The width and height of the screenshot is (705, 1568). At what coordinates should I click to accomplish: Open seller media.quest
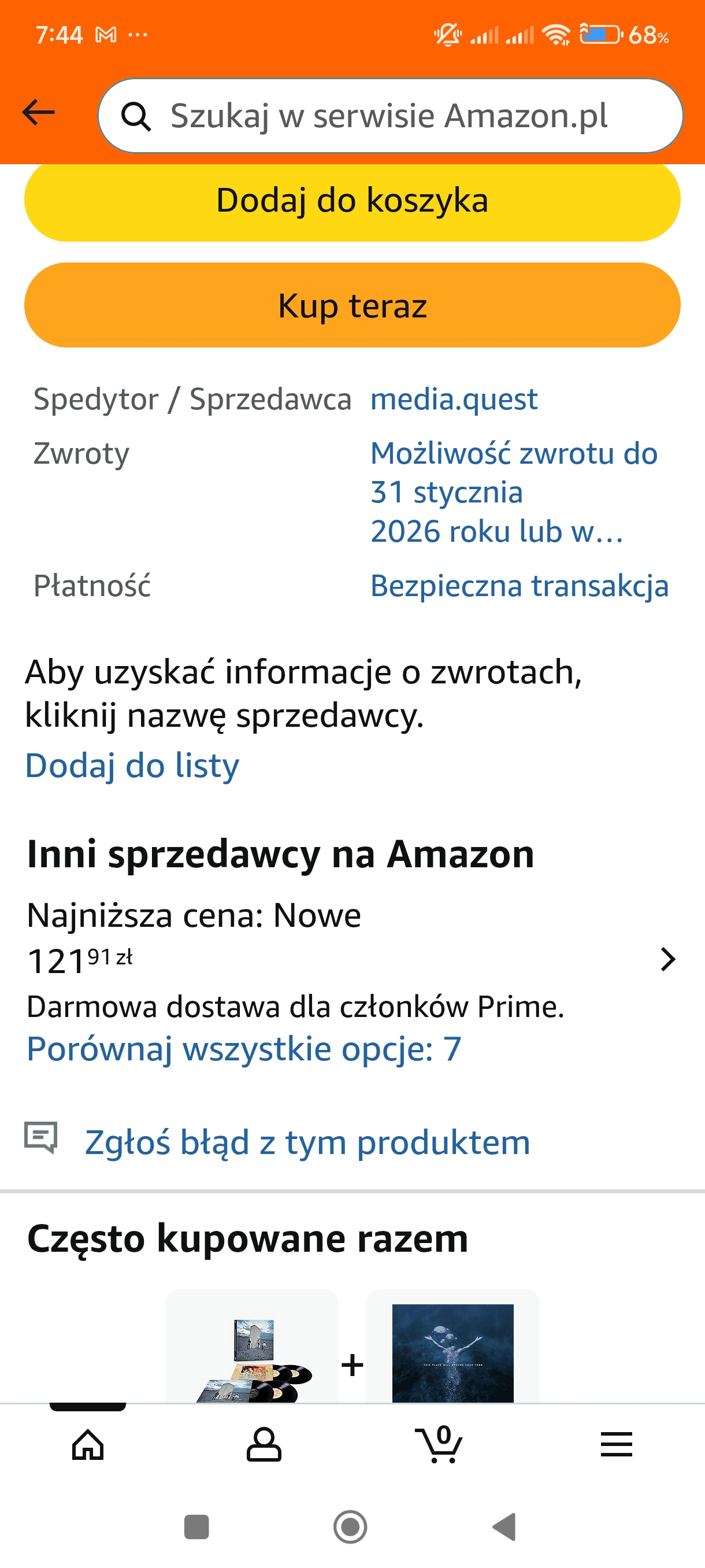[454, 400]
